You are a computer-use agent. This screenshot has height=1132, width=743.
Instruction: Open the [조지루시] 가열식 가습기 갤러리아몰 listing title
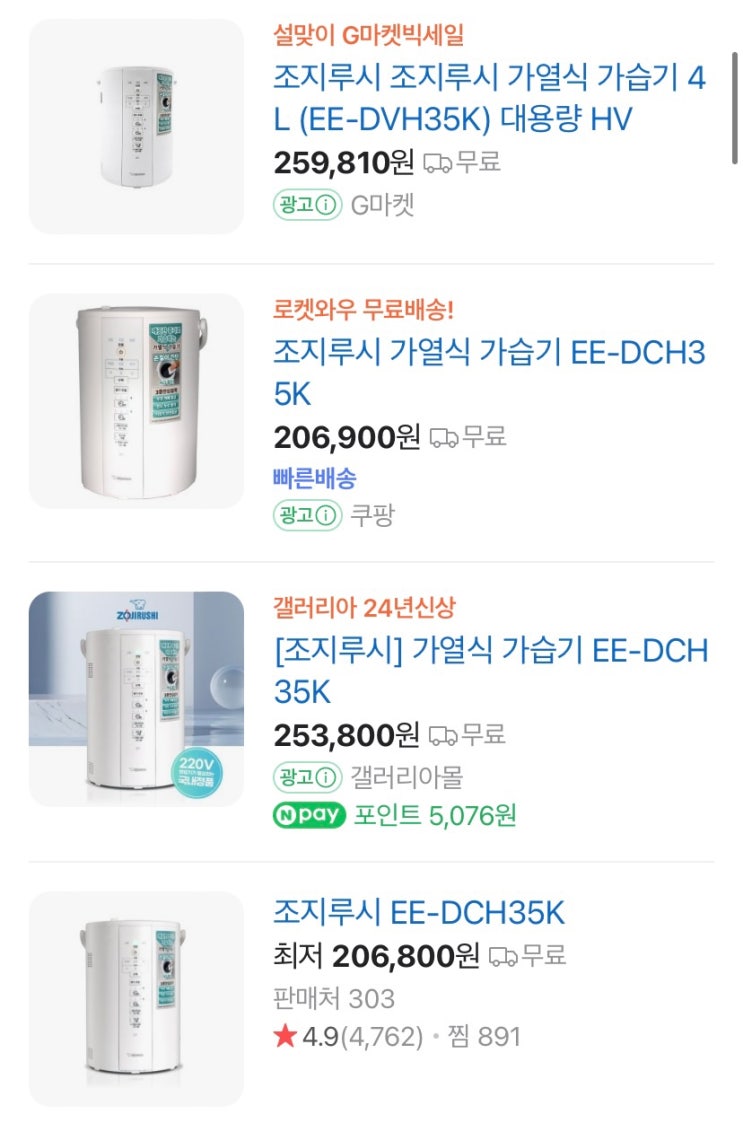(490, 671)
